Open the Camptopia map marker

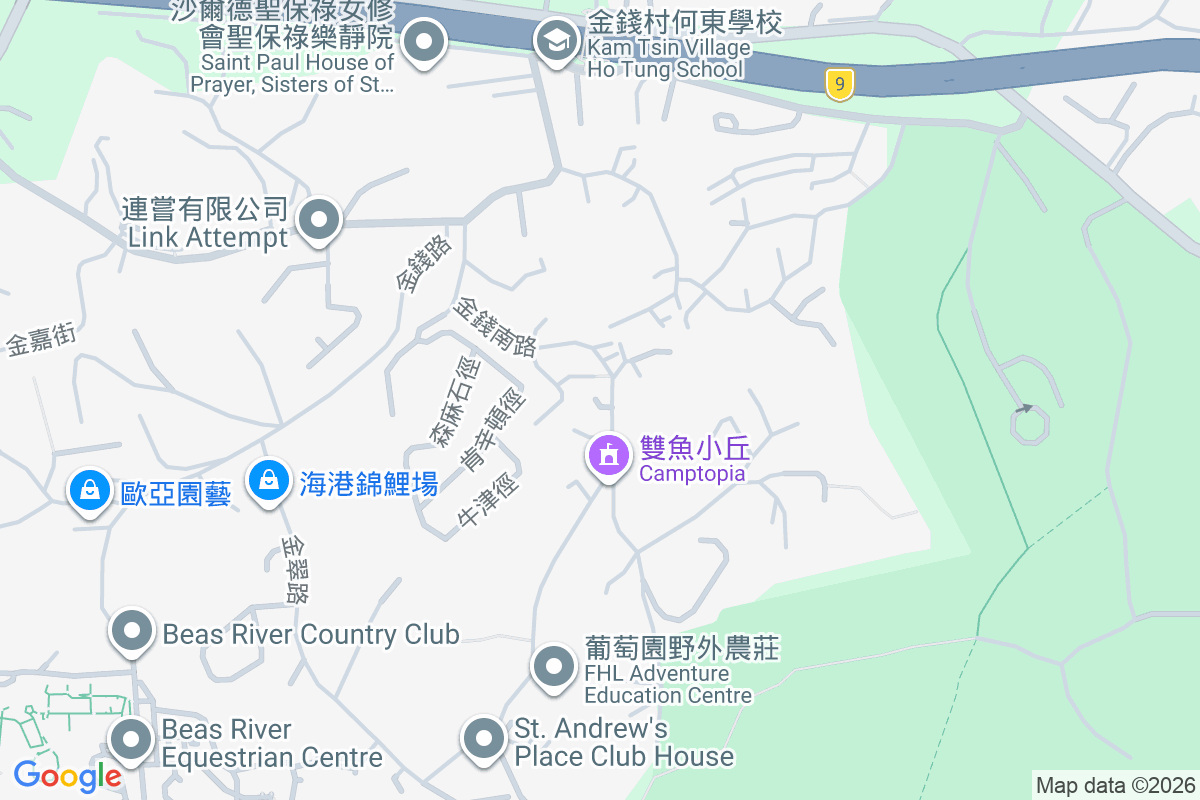pyautogui.click(x=607, y=456)
